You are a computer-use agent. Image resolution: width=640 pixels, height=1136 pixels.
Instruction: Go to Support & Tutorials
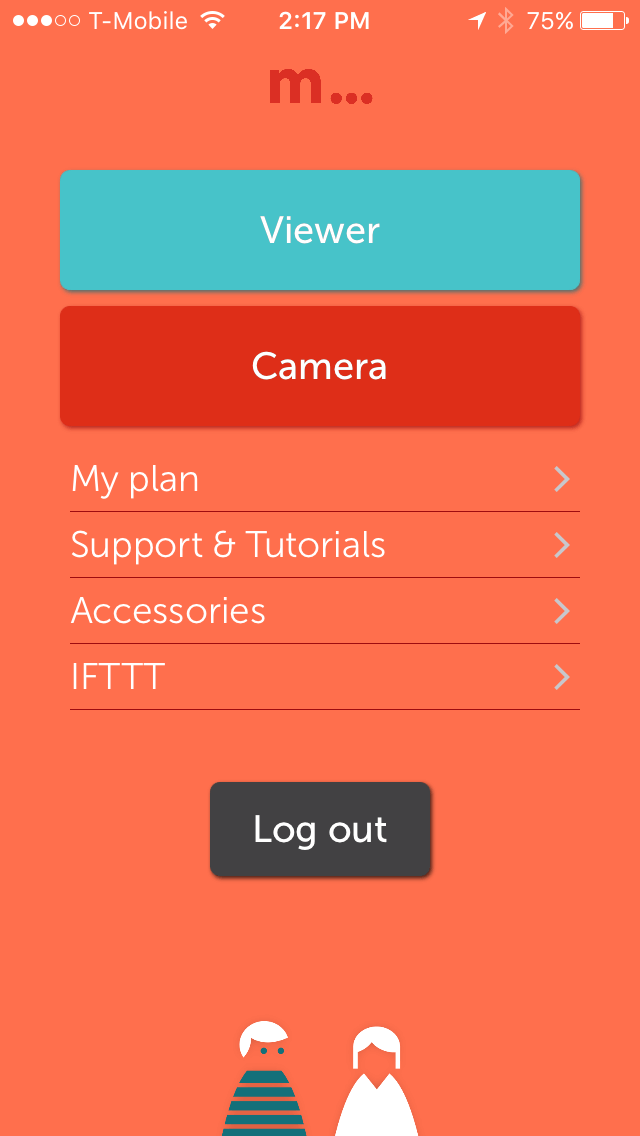[320, 545]
